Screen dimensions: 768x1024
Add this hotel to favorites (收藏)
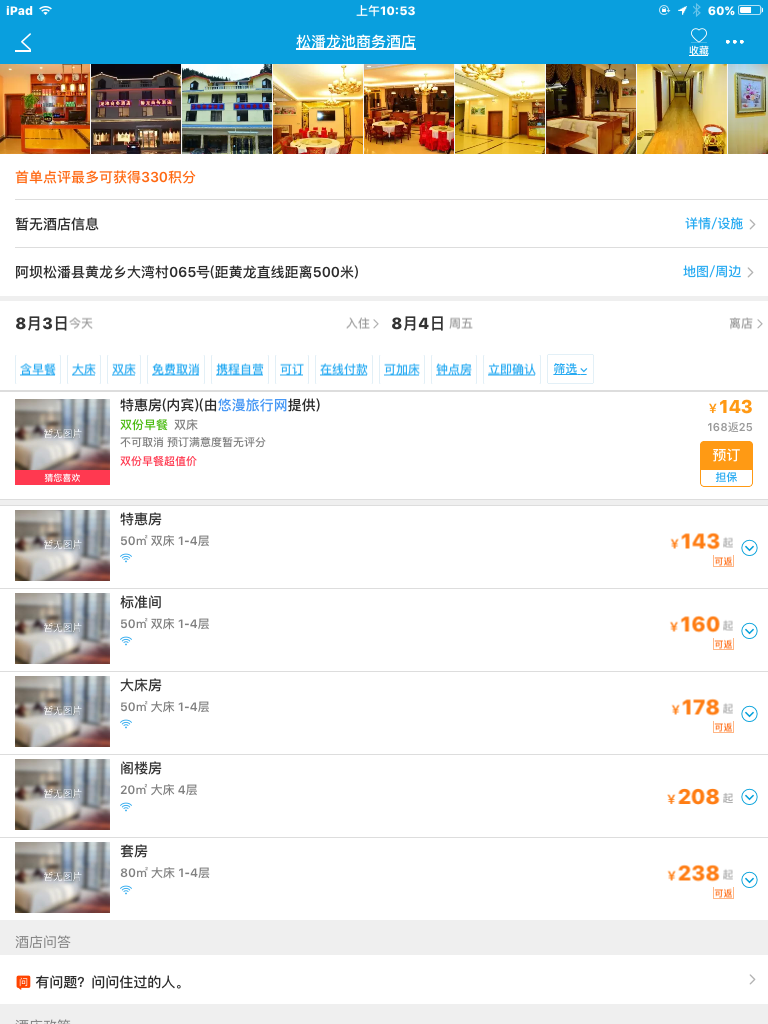click(x=699, y=41)
